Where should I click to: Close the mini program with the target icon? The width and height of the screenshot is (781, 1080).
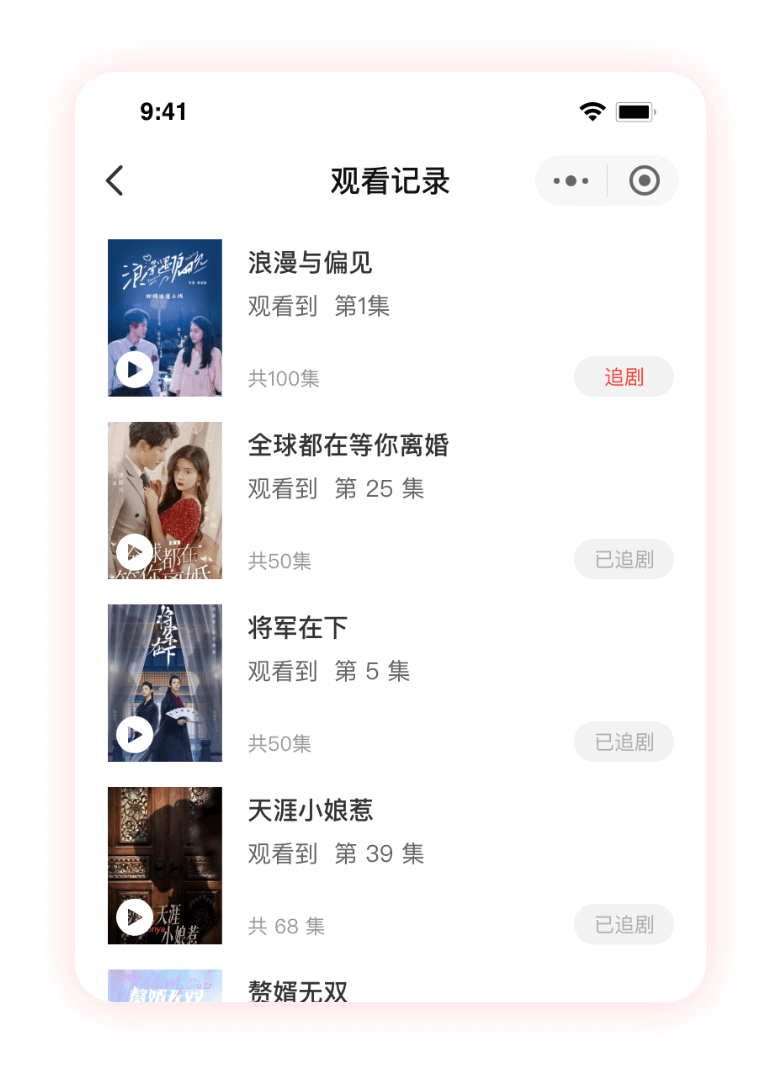click(x=645, y=181)
